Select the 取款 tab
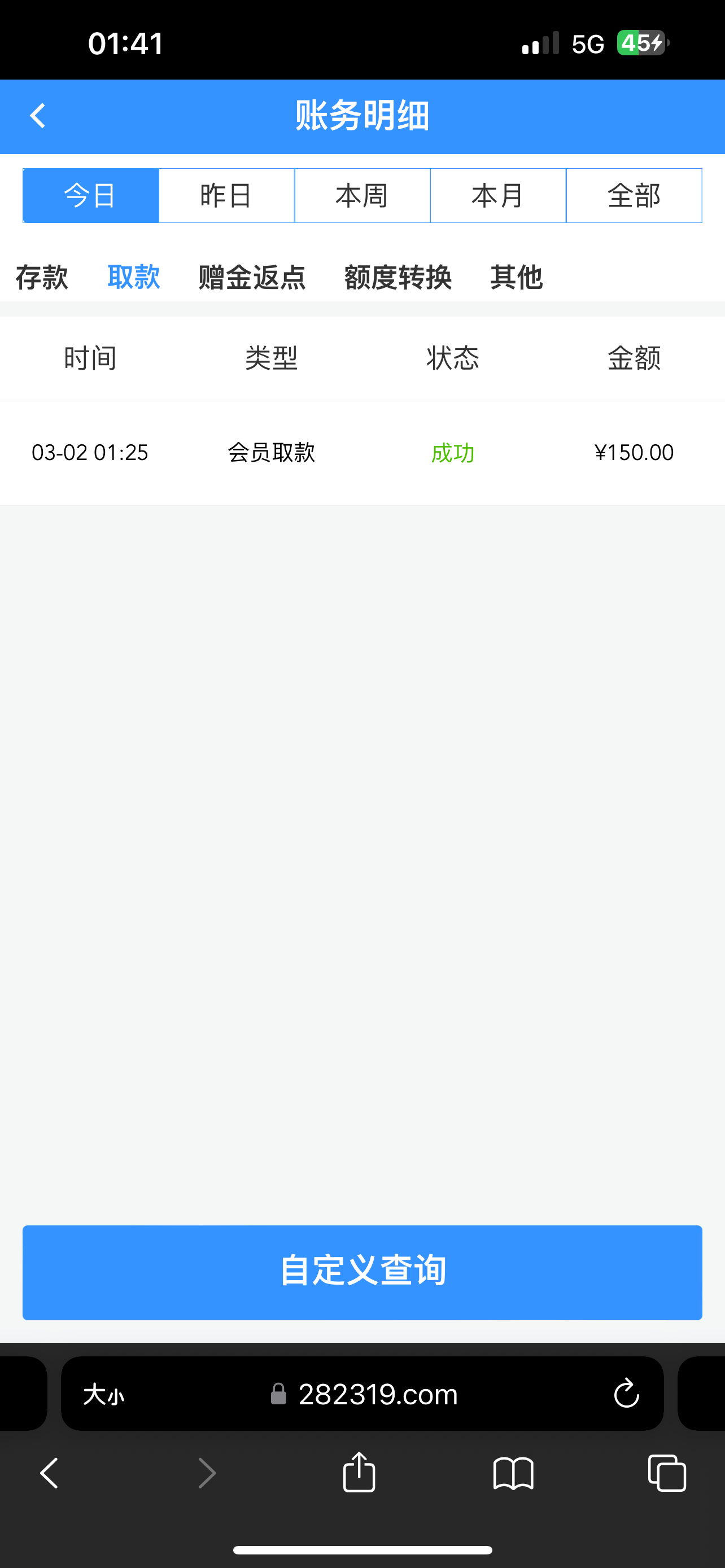 click(133, 278)
